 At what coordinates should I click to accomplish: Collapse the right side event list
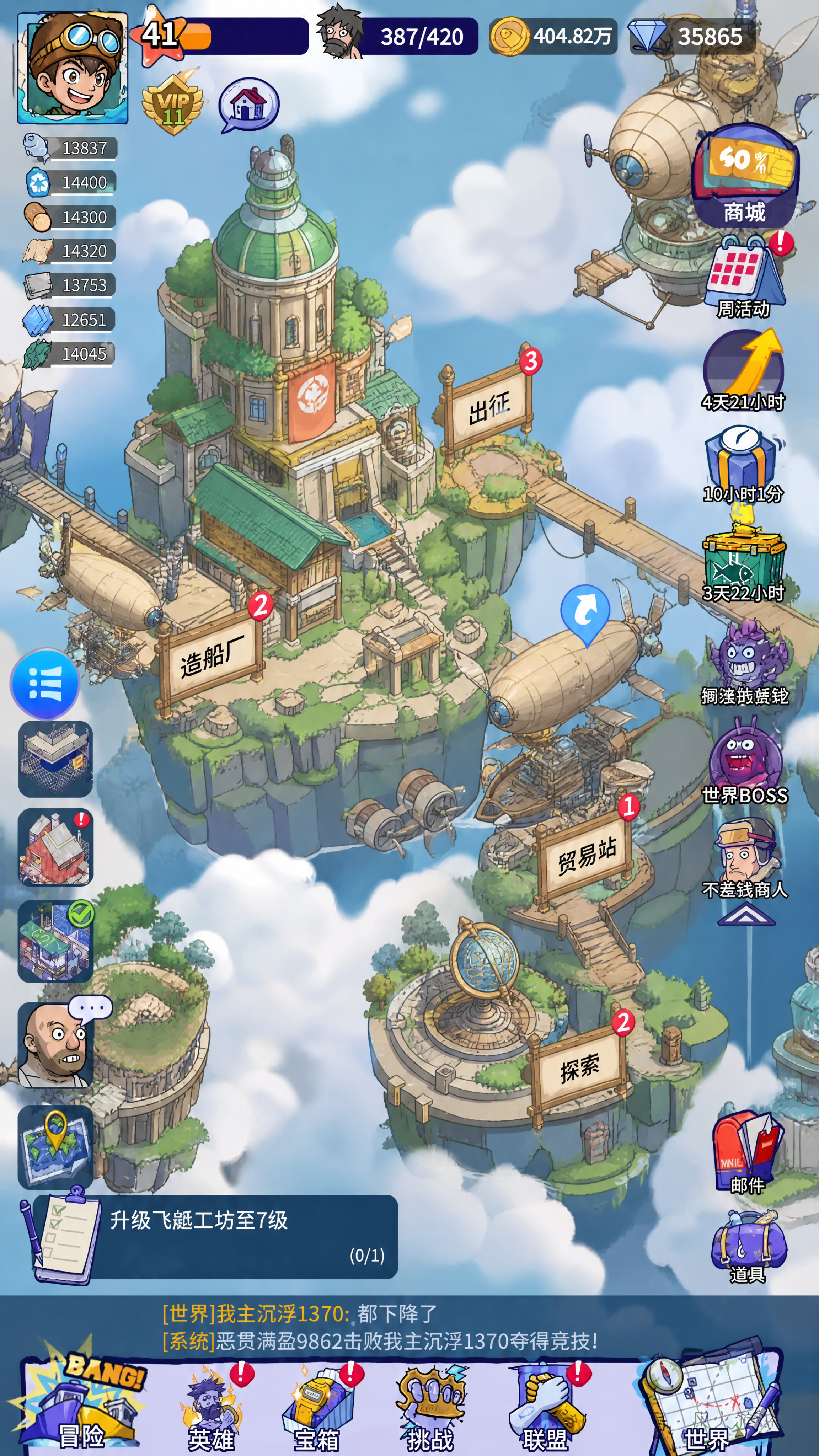pos(745,914)
